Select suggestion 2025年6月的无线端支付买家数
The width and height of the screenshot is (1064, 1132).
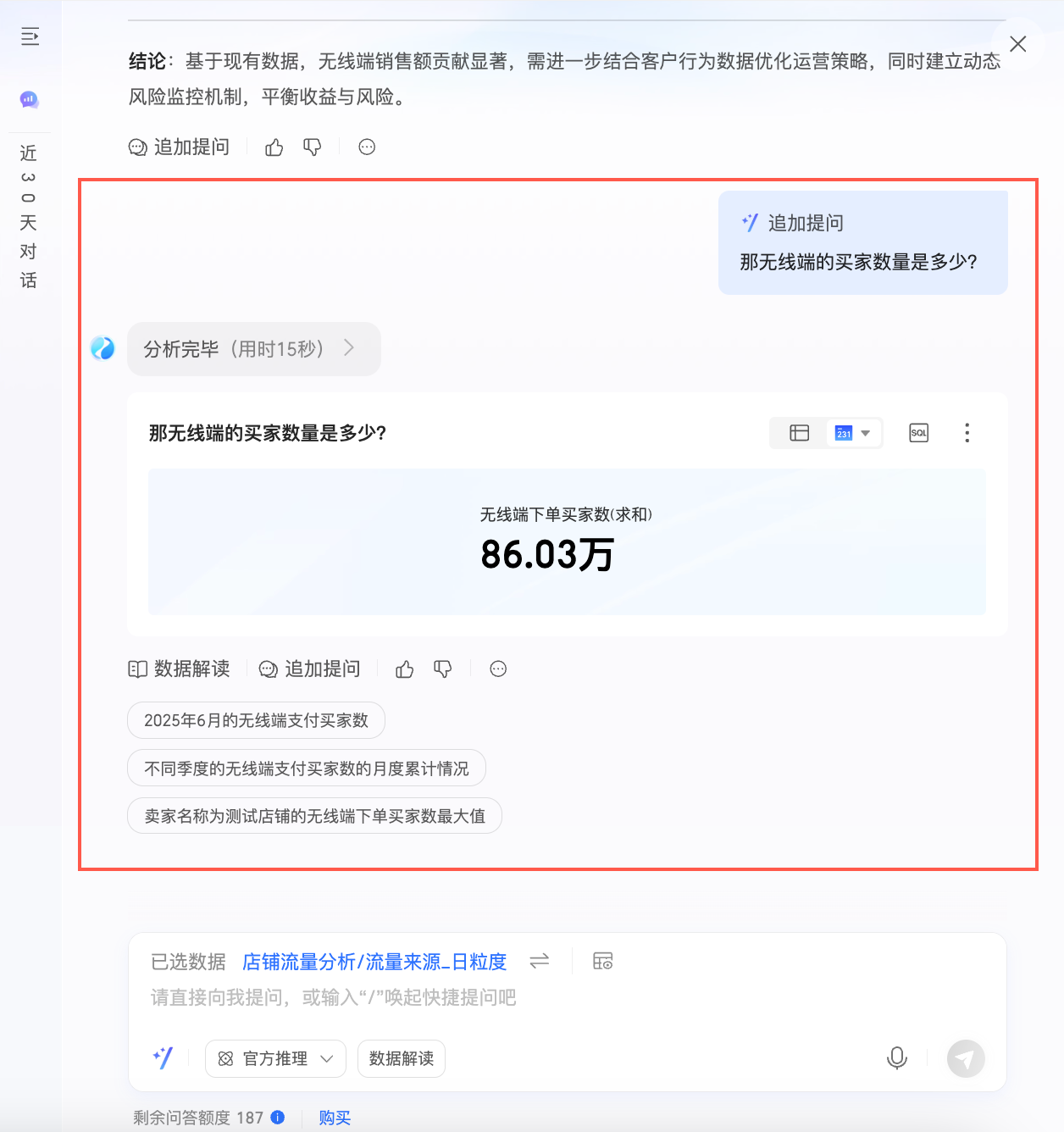[x=256, y=720]
